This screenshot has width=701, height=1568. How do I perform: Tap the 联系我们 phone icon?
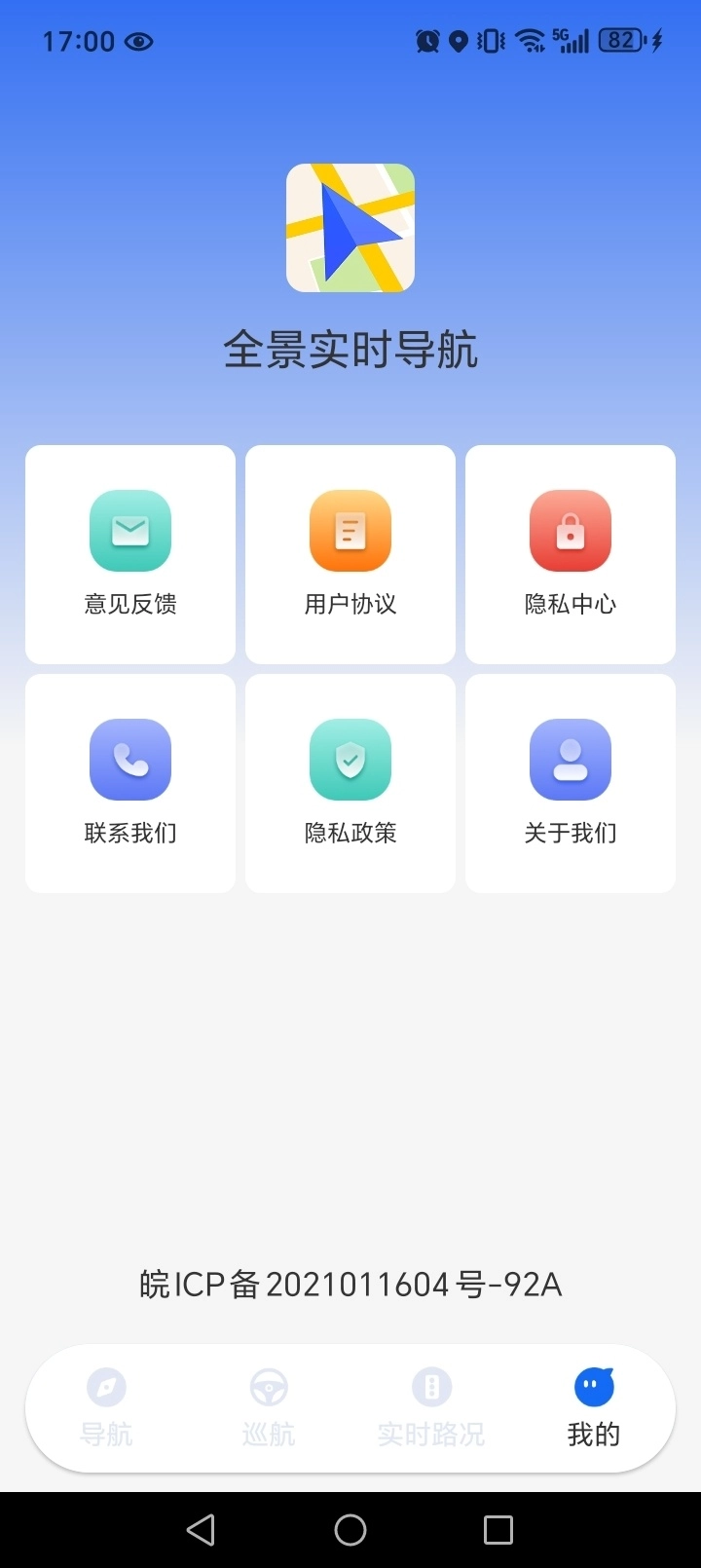click(129, 760)
